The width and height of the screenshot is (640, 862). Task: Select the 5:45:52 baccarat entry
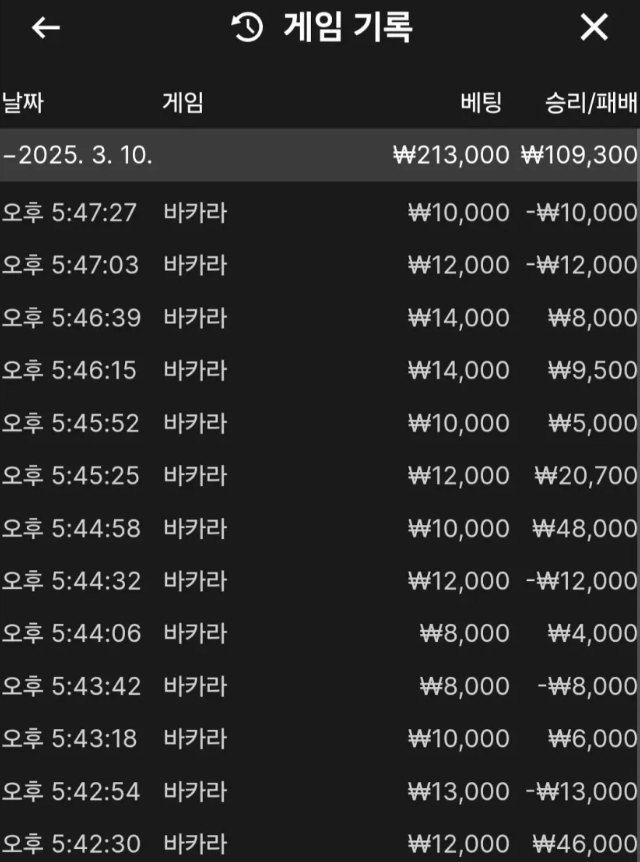(320, 423)
